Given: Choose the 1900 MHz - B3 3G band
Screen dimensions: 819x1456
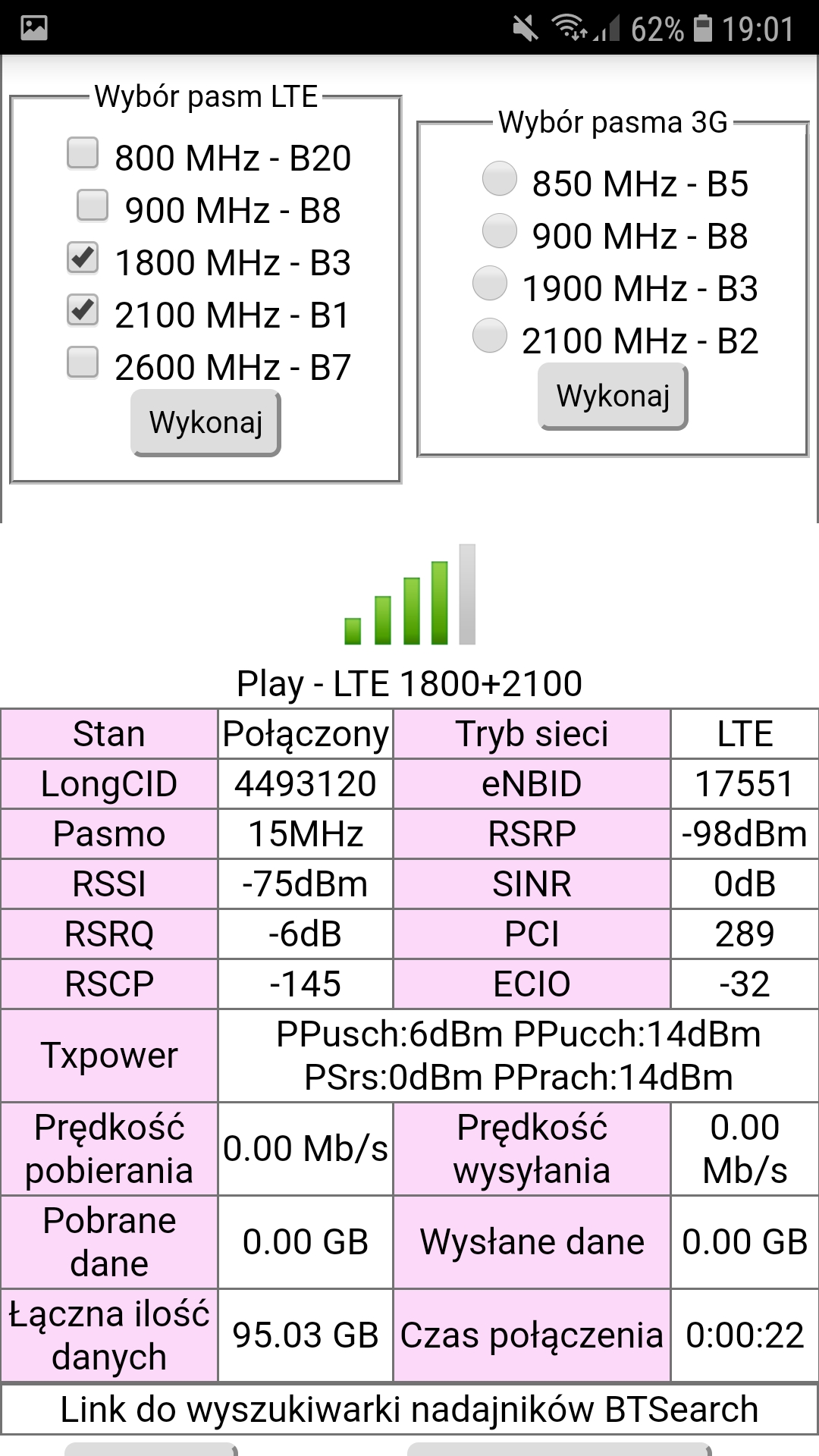Looking at the screenshot, I should 490,283.
